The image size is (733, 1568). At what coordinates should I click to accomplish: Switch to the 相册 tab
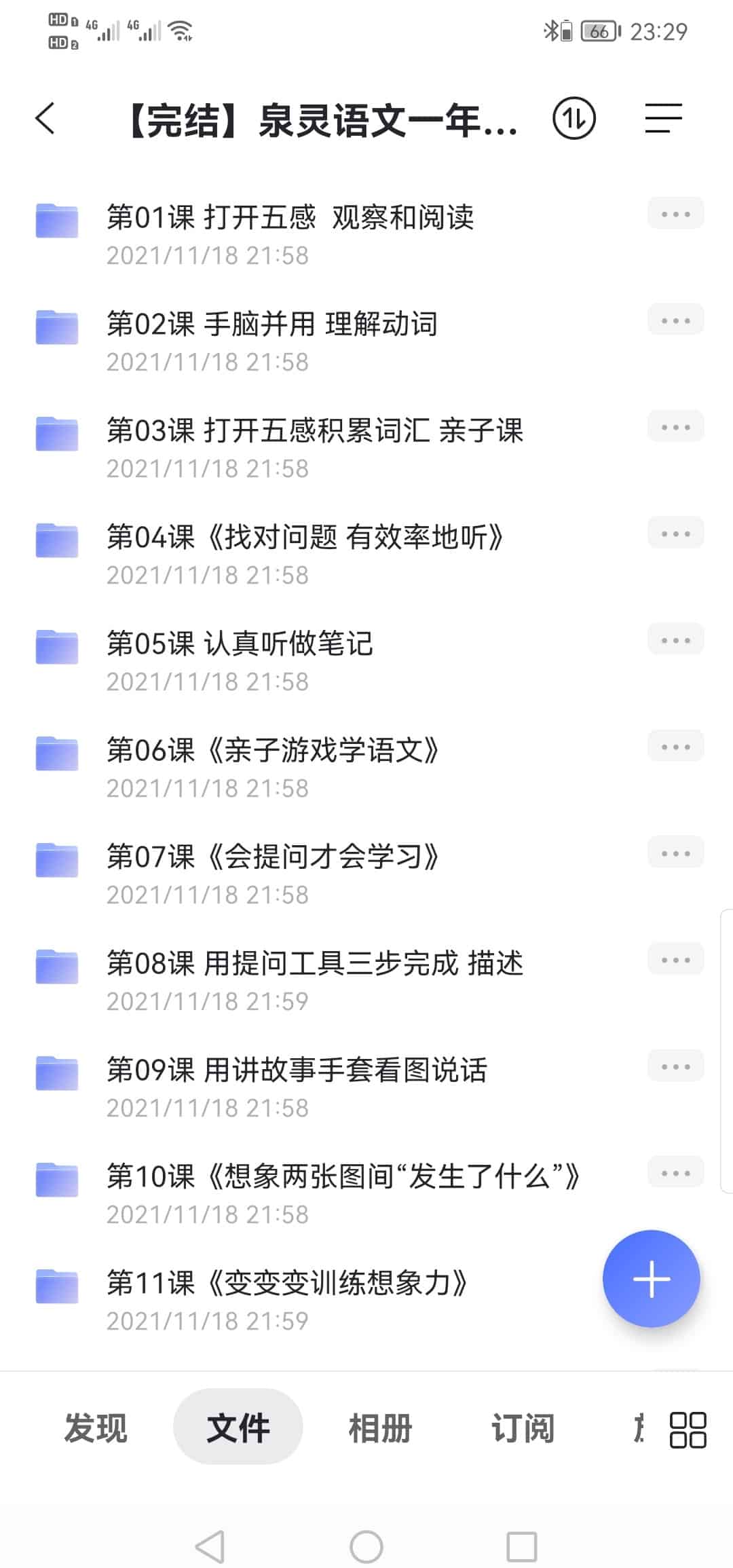(x=380, y=1427)
